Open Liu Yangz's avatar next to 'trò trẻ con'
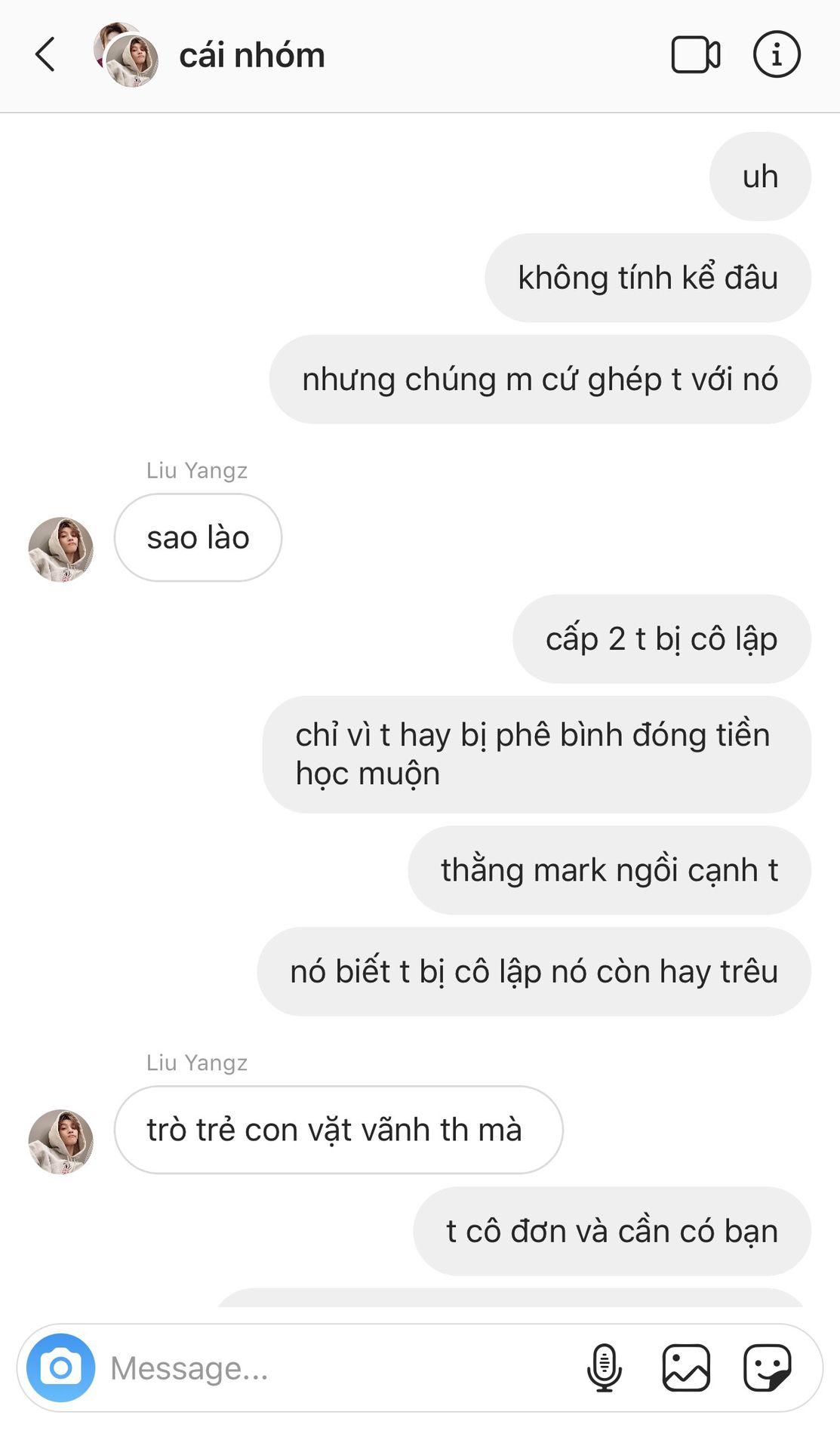 pos(61,1141)
